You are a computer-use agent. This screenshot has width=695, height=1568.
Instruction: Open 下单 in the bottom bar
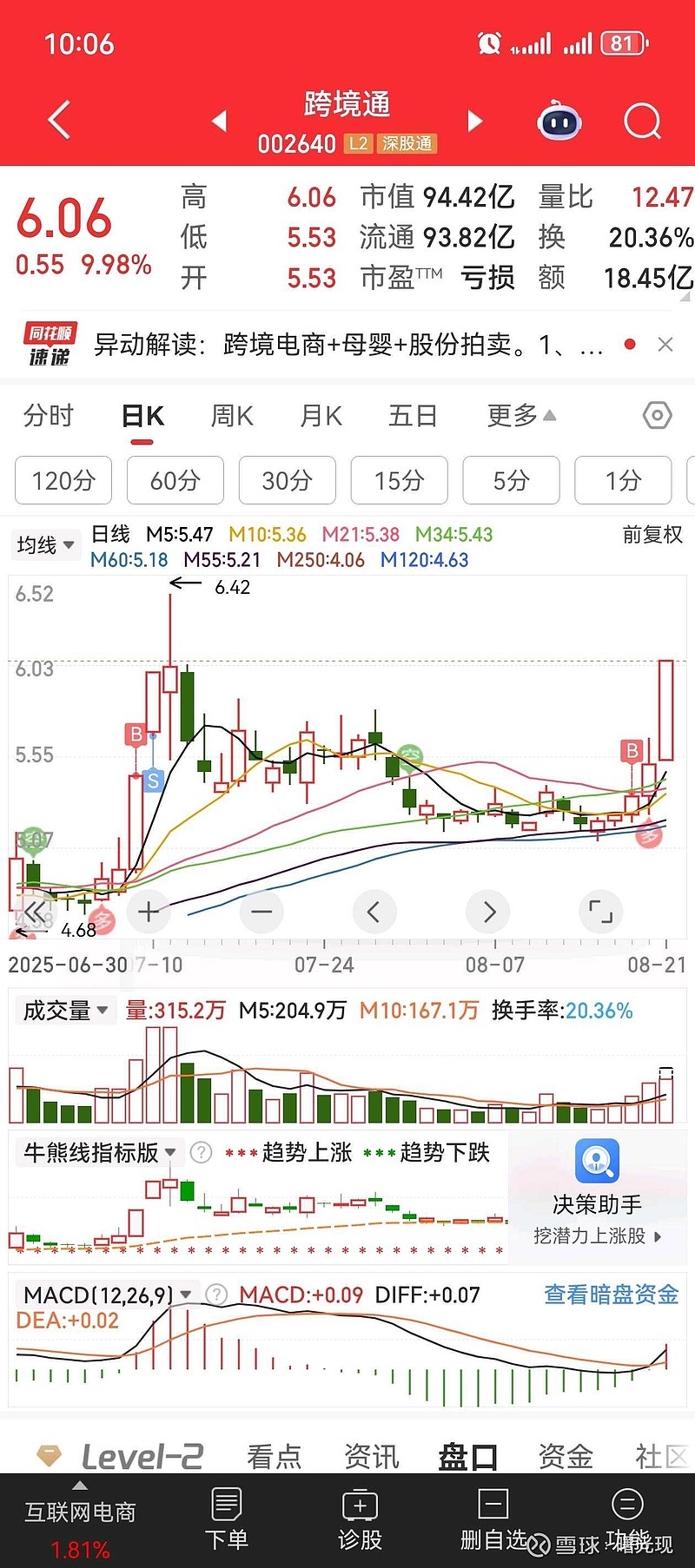227,1519
